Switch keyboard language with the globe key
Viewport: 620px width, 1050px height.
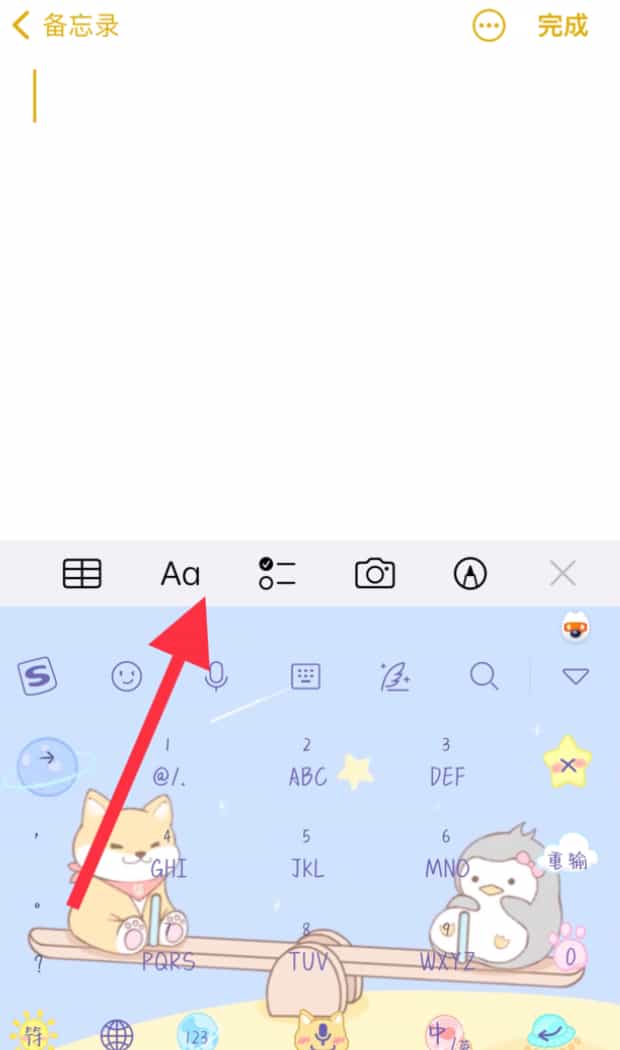pyautogui.click(x=117, y=1035)
